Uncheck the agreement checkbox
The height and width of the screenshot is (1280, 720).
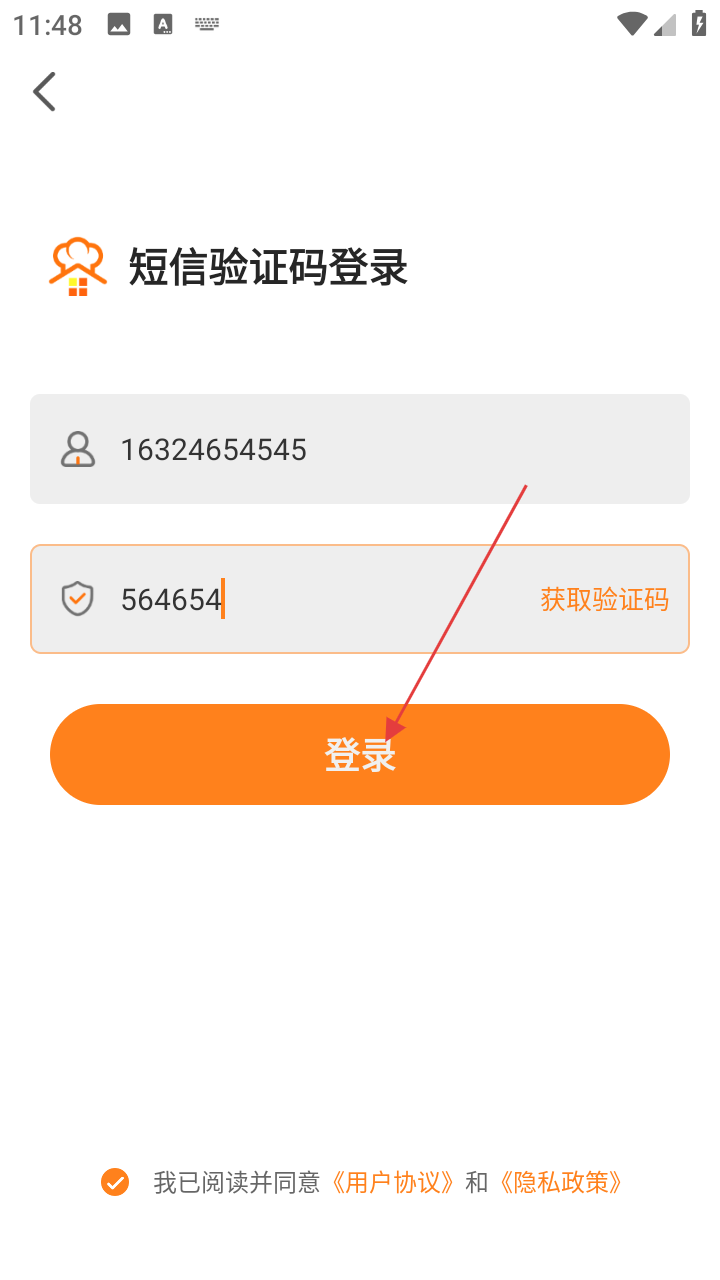pos(116,1182)
